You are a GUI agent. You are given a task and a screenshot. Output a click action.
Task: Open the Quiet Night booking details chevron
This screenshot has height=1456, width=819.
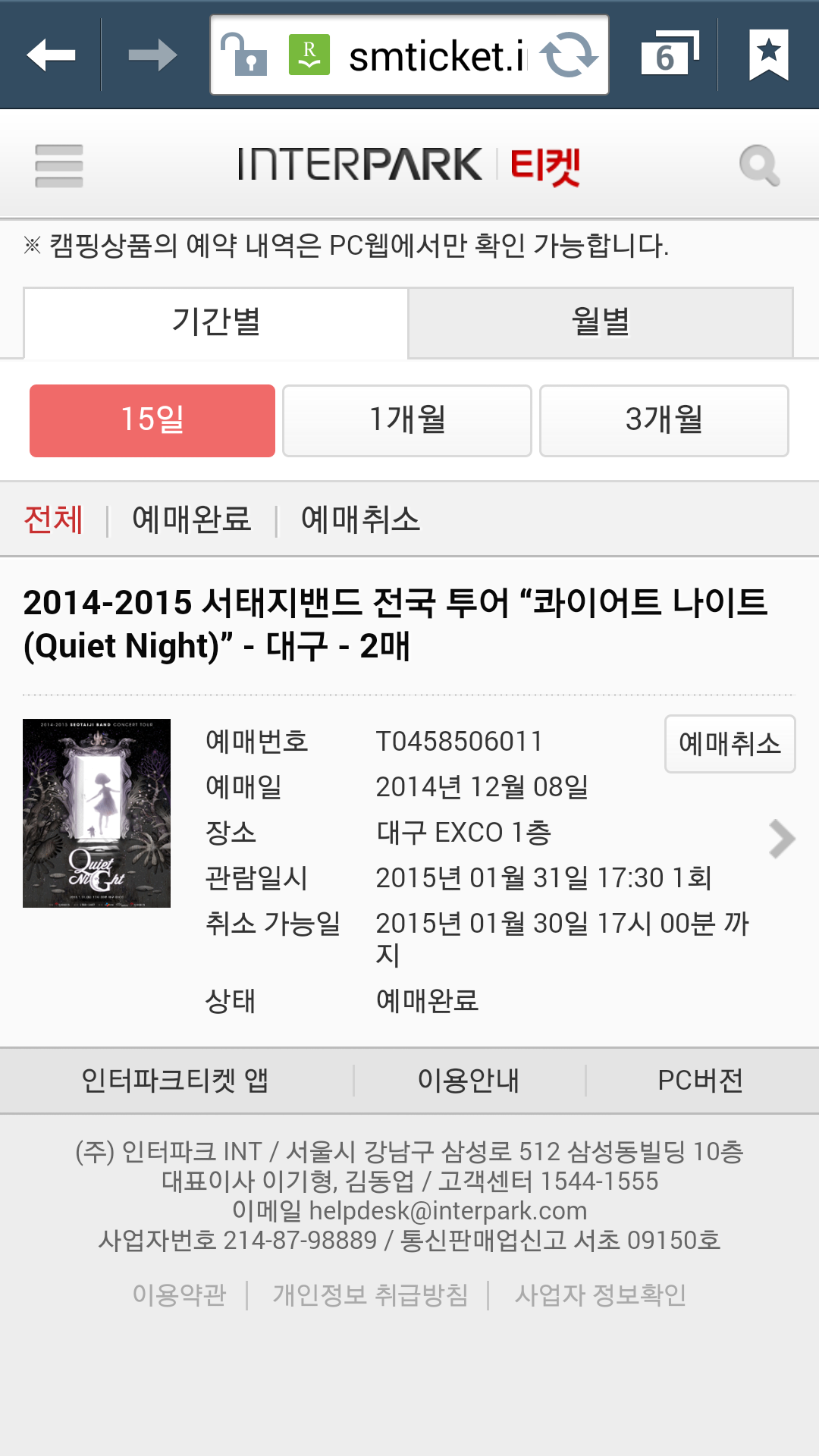click(x=781, y=839)
